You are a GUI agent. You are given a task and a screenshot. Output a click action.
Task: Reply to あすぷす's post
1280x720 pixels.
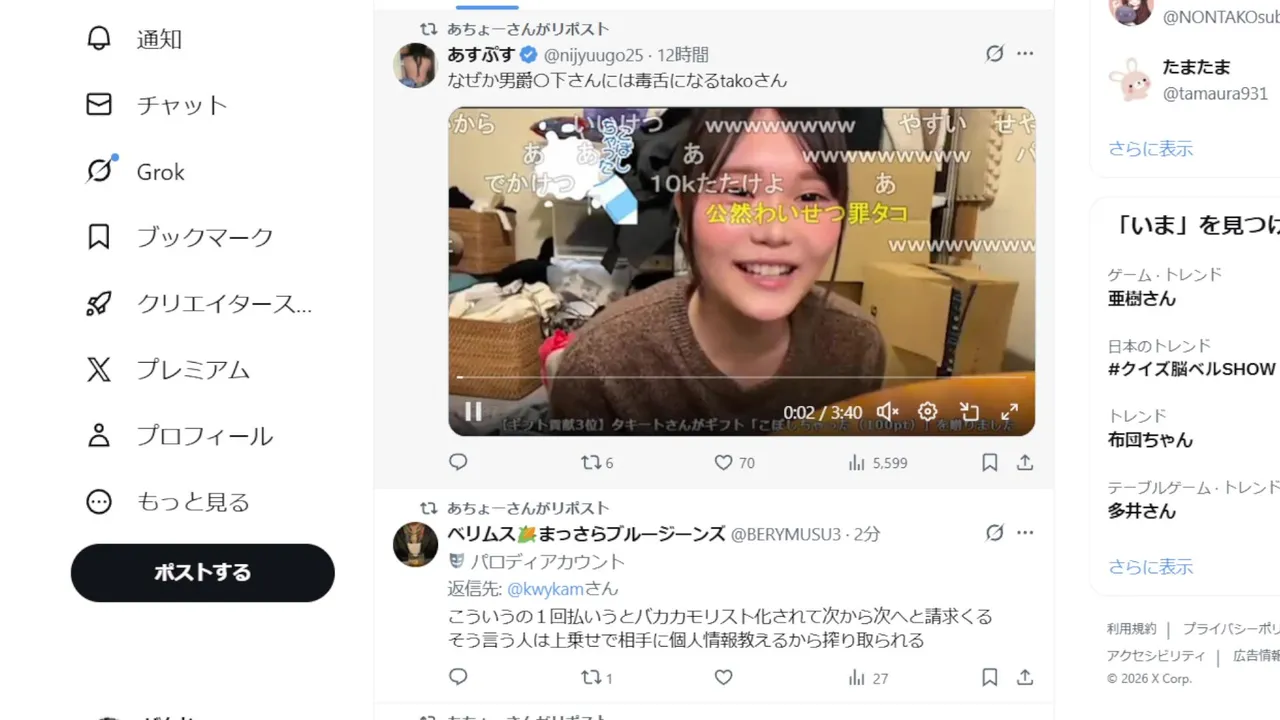[x=458, y=463]
